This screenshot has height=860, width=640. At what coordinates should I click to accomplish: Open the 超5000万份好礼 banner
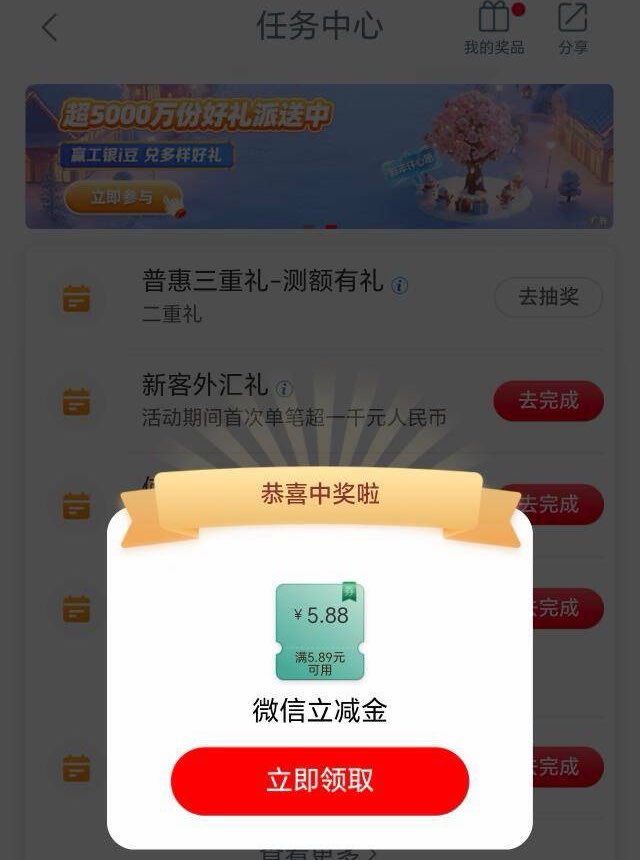point(319,156)
